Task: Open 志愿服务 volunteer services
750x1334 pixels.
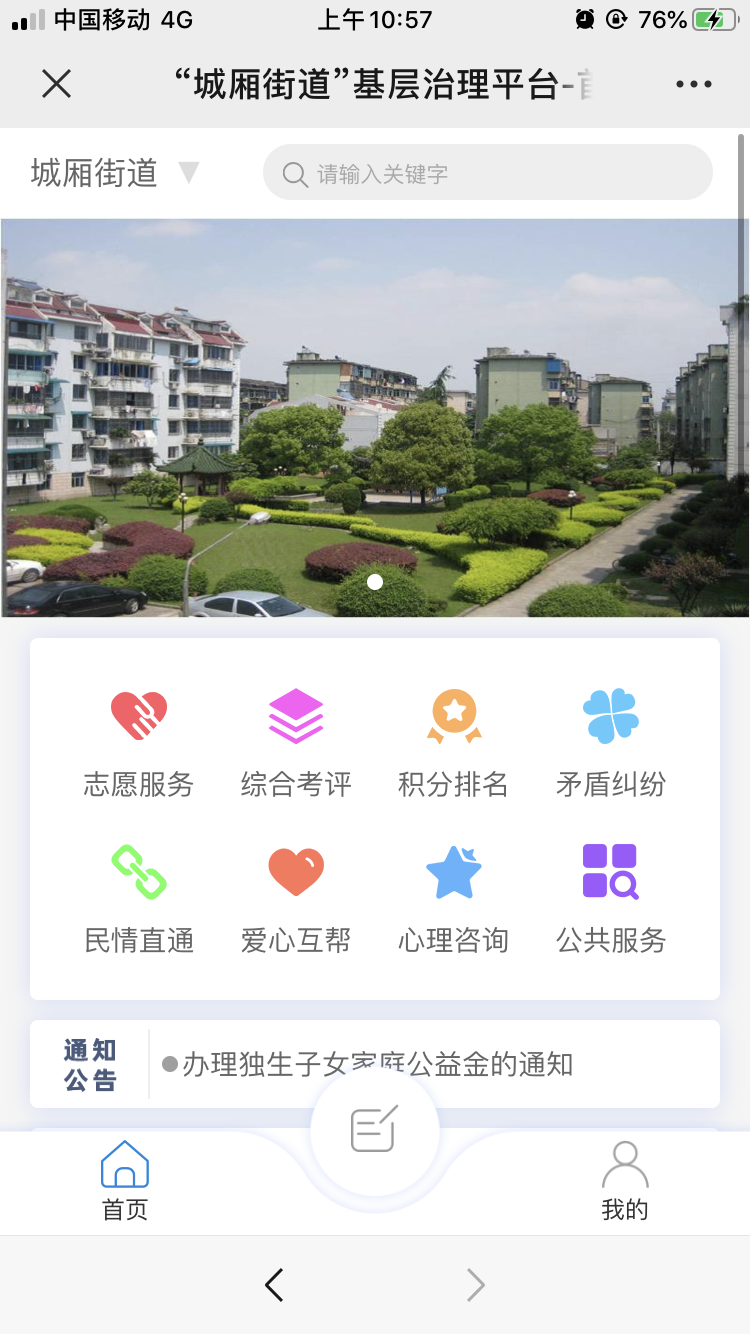Action: 139,742
